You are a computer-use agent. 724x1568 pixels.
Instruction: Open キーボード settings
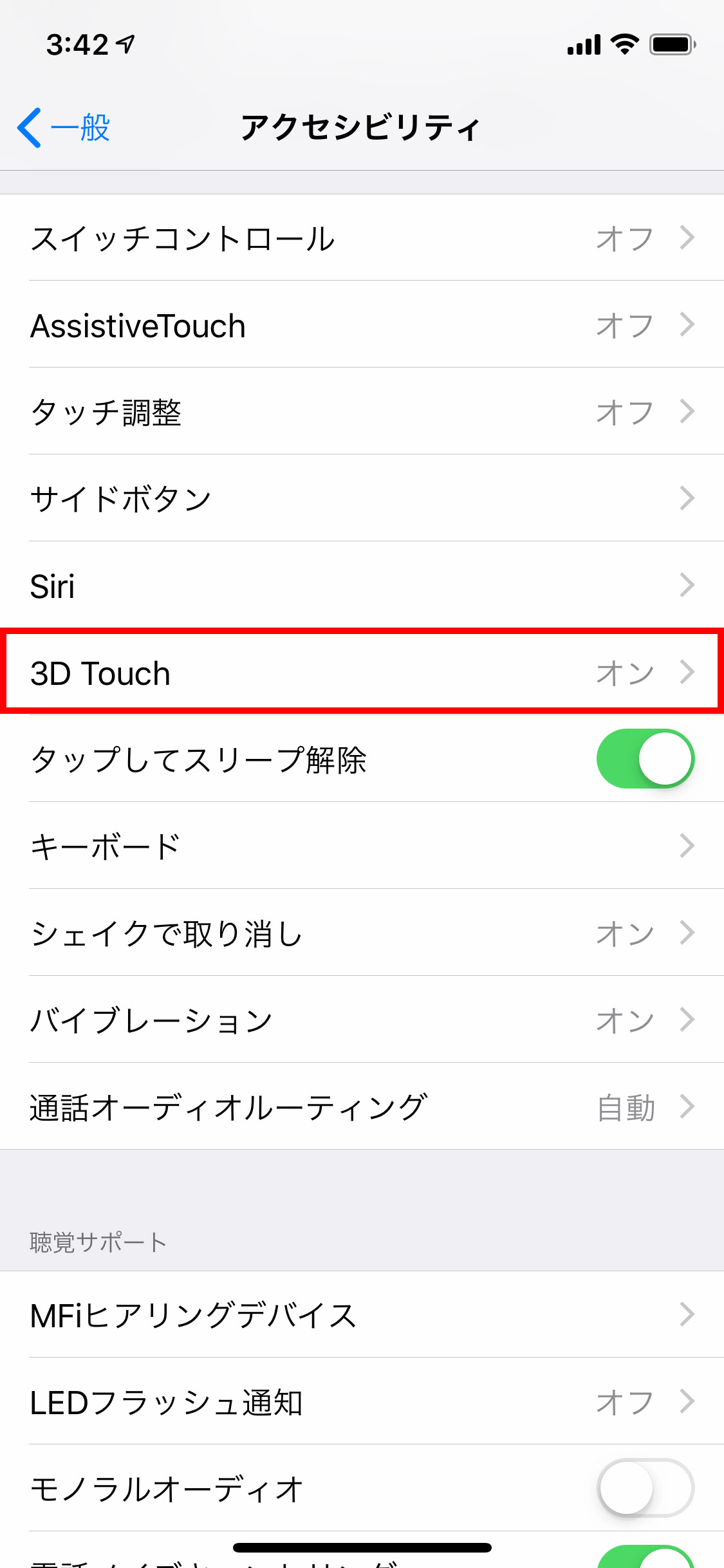(x=362, y=846)
